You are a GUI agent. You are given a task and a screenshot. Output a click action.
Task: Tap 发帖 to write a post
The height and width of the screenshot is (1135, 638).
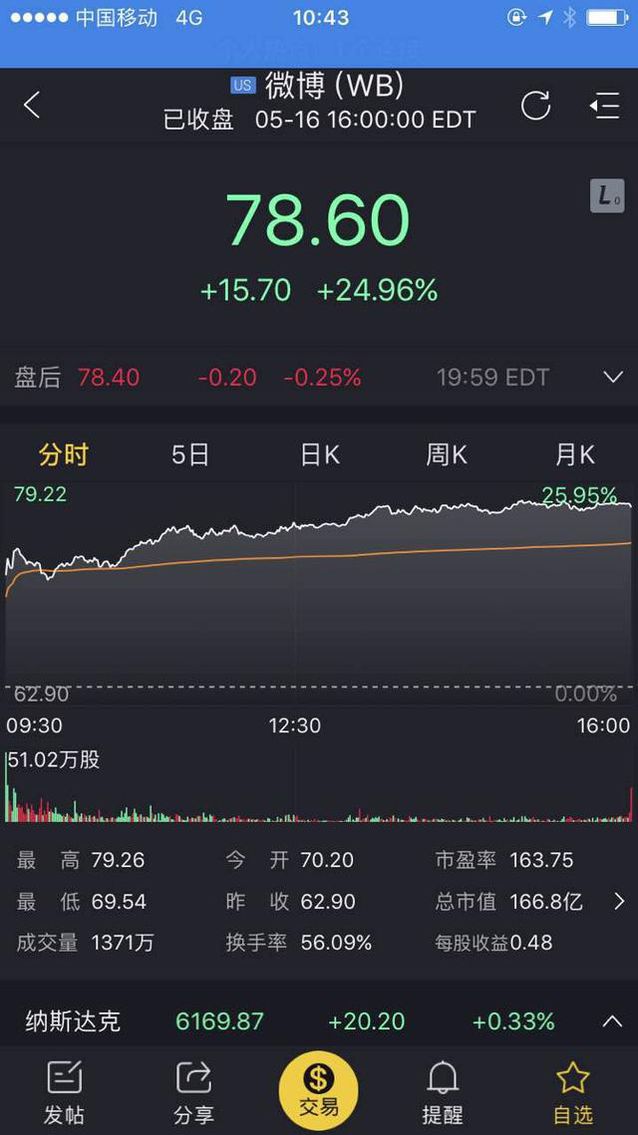click(64, 1093)
